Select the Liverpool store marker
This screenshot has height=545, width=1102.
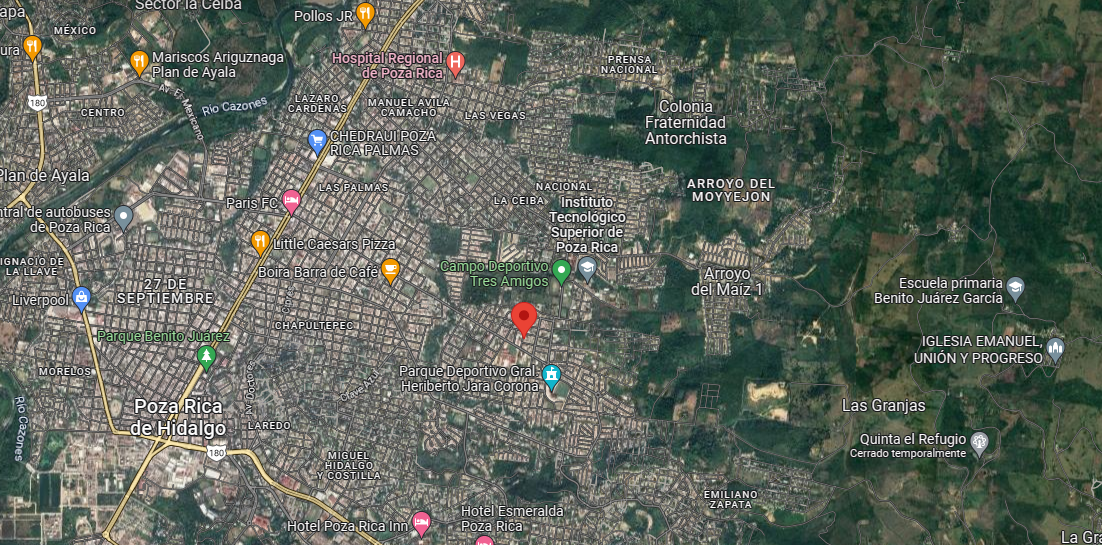(81, 297)
